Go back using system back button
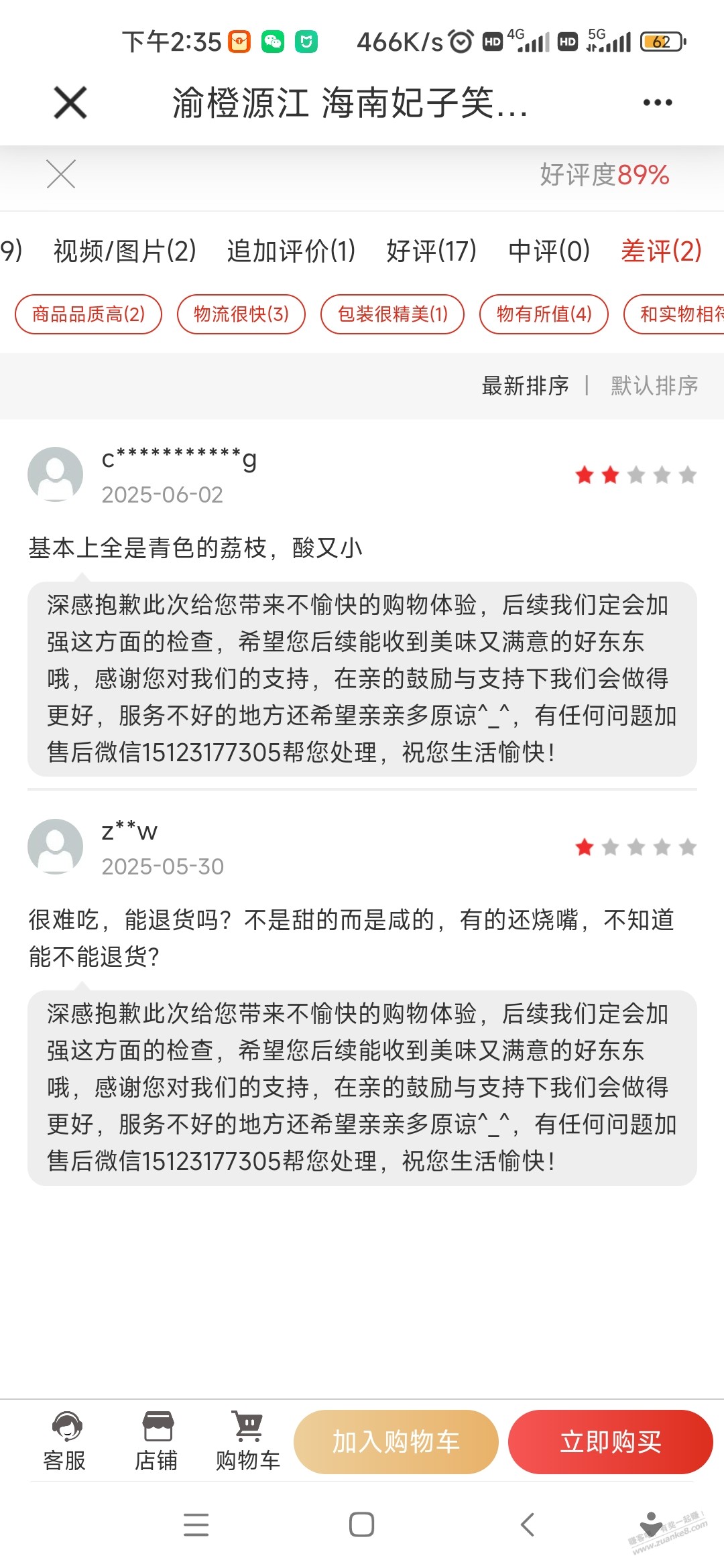The width and height of the screenshot is (724, 1568). tap(528, 1524)
